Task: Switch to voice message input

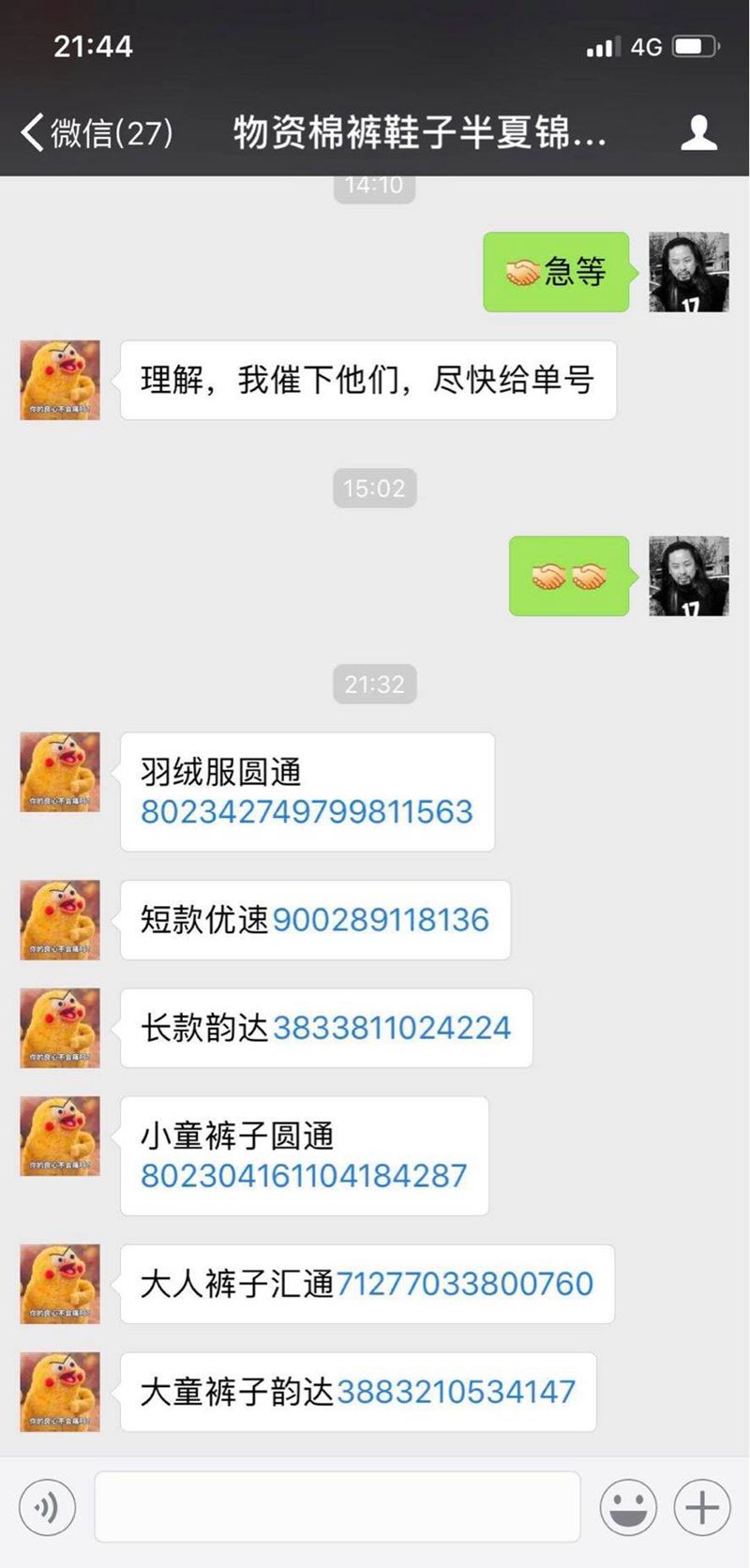Action: (47, 1507)
